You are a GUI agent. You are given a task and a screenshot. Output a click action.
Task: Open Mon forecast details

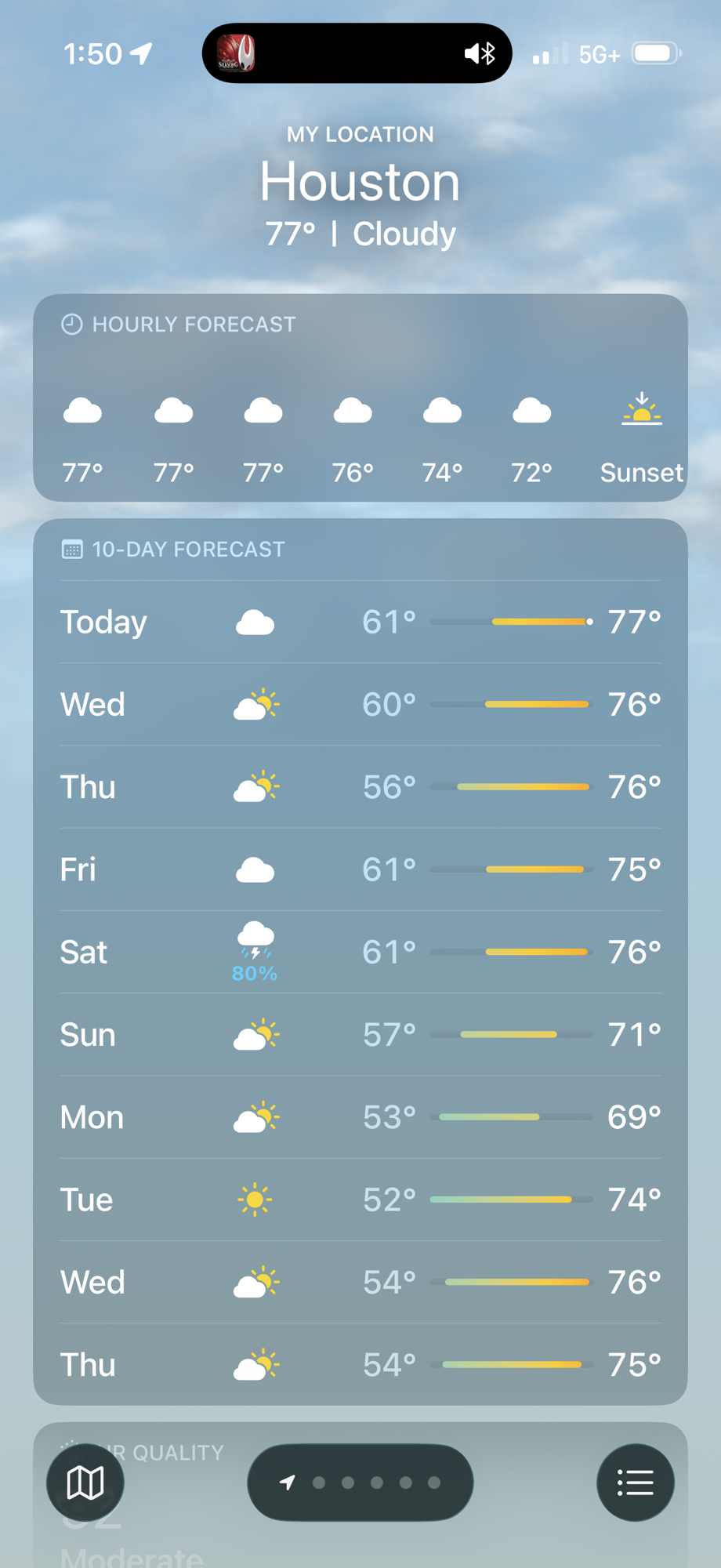point(360,1117)
